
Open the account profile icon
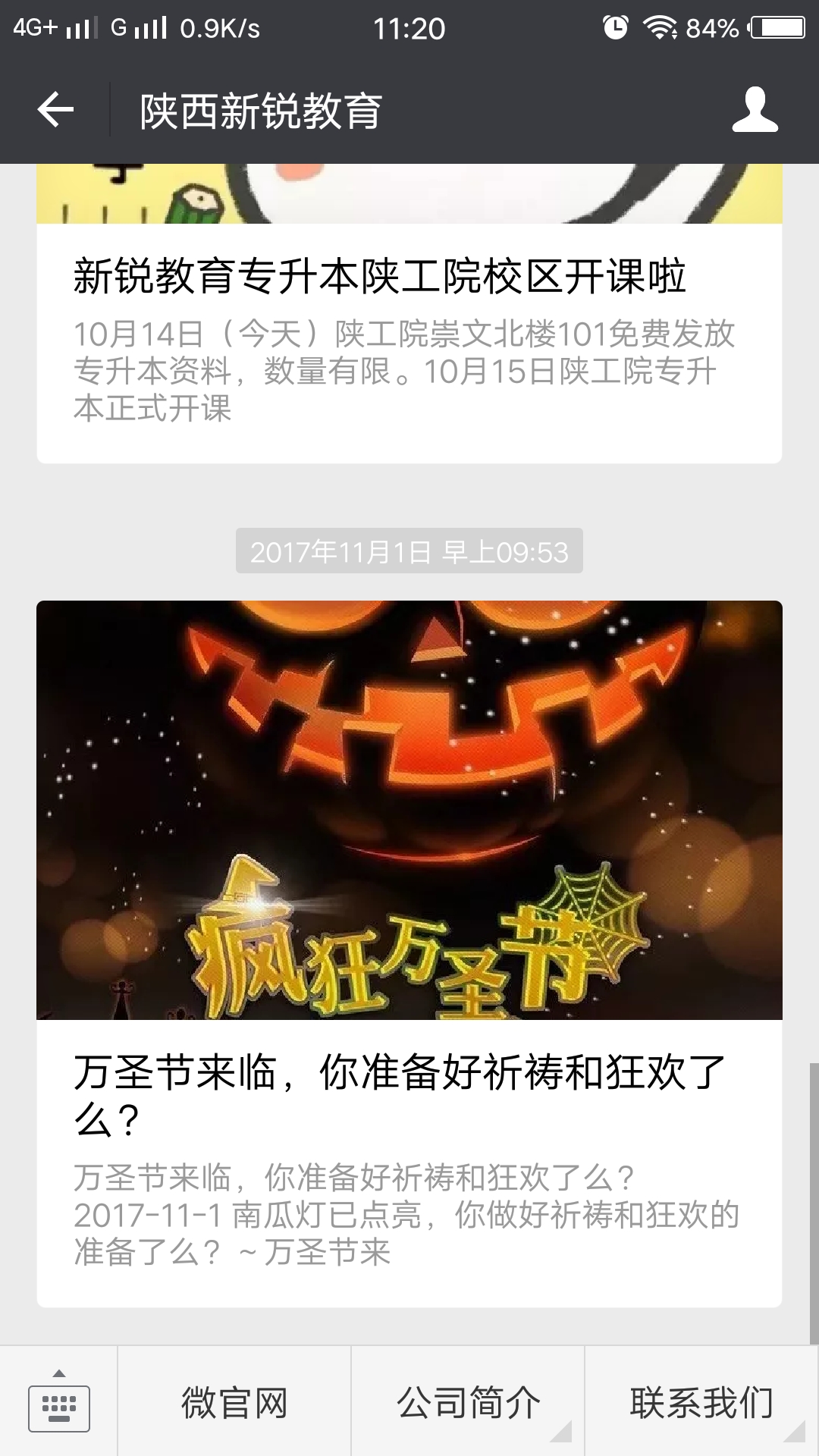[x=755, y=111]
